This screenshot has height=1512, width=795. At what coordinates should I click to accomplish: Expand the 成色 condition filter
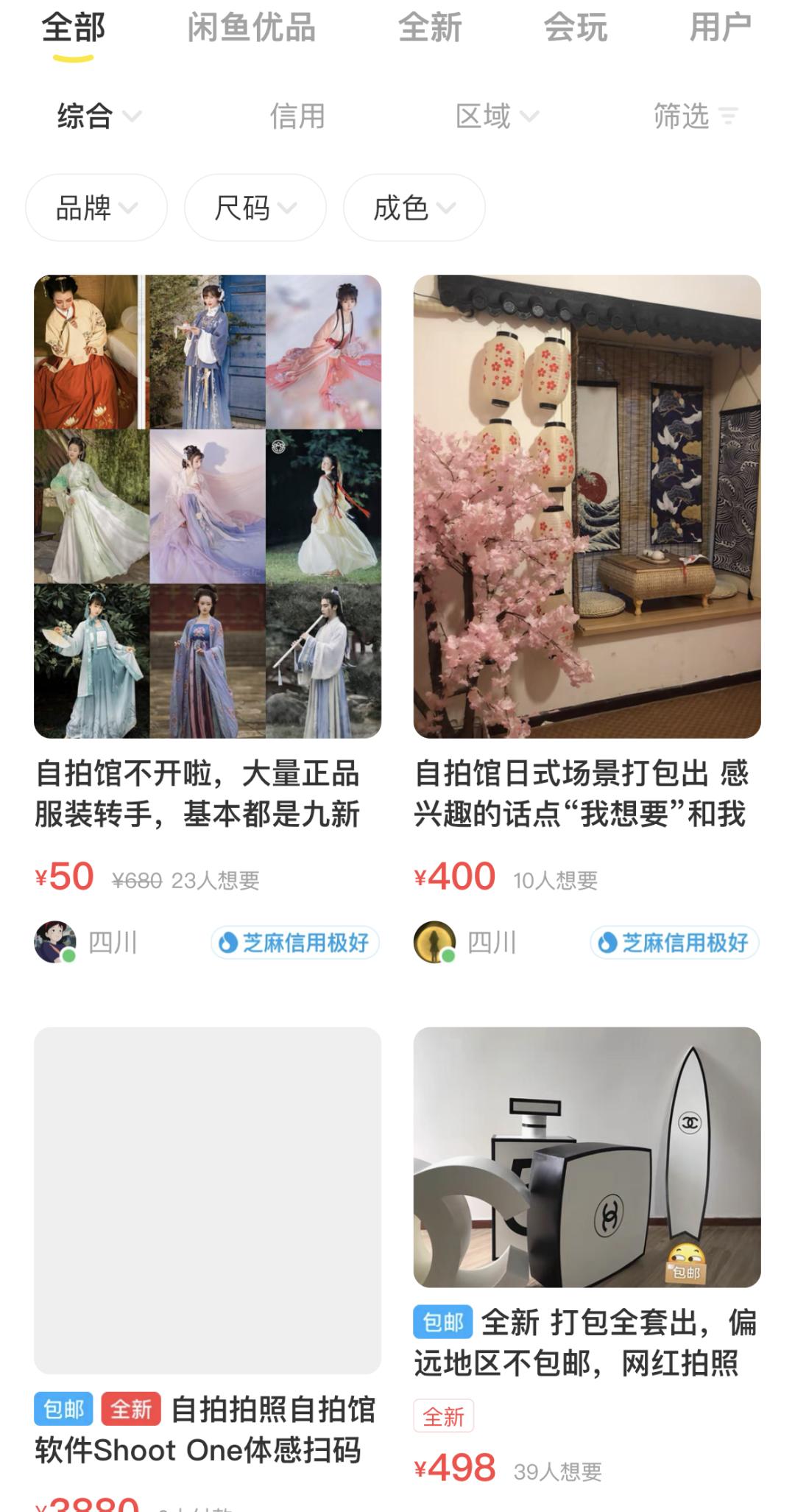coord(413,208)
